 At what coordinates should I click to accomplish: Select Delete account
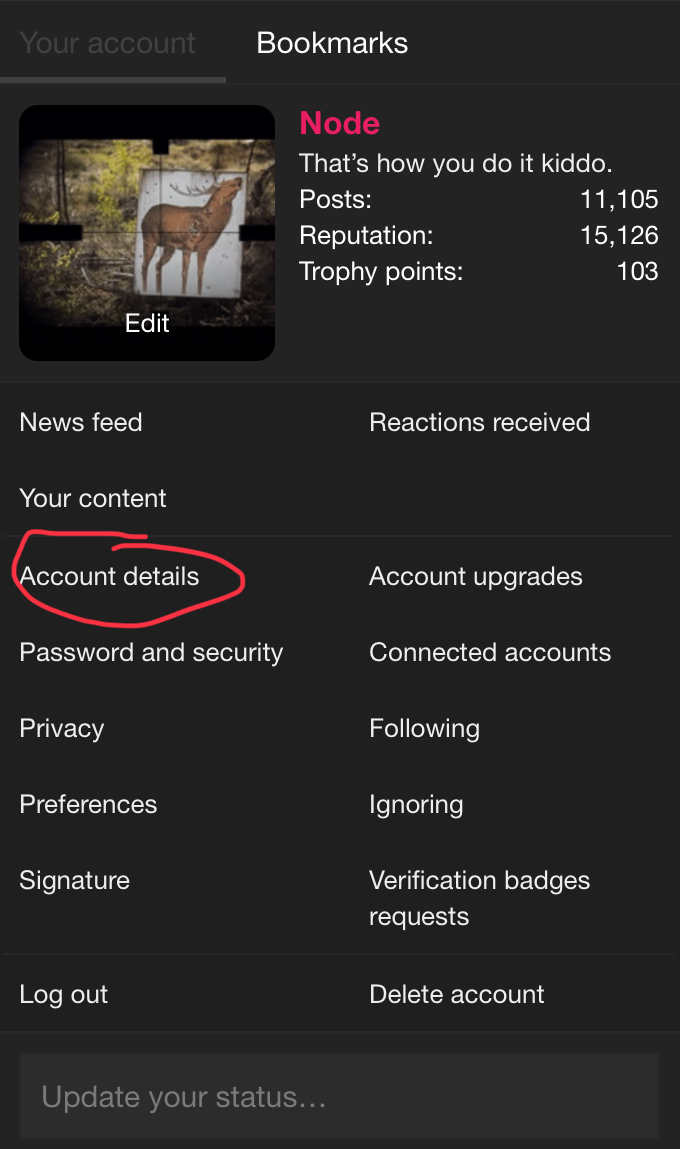(x=457, y=994)
